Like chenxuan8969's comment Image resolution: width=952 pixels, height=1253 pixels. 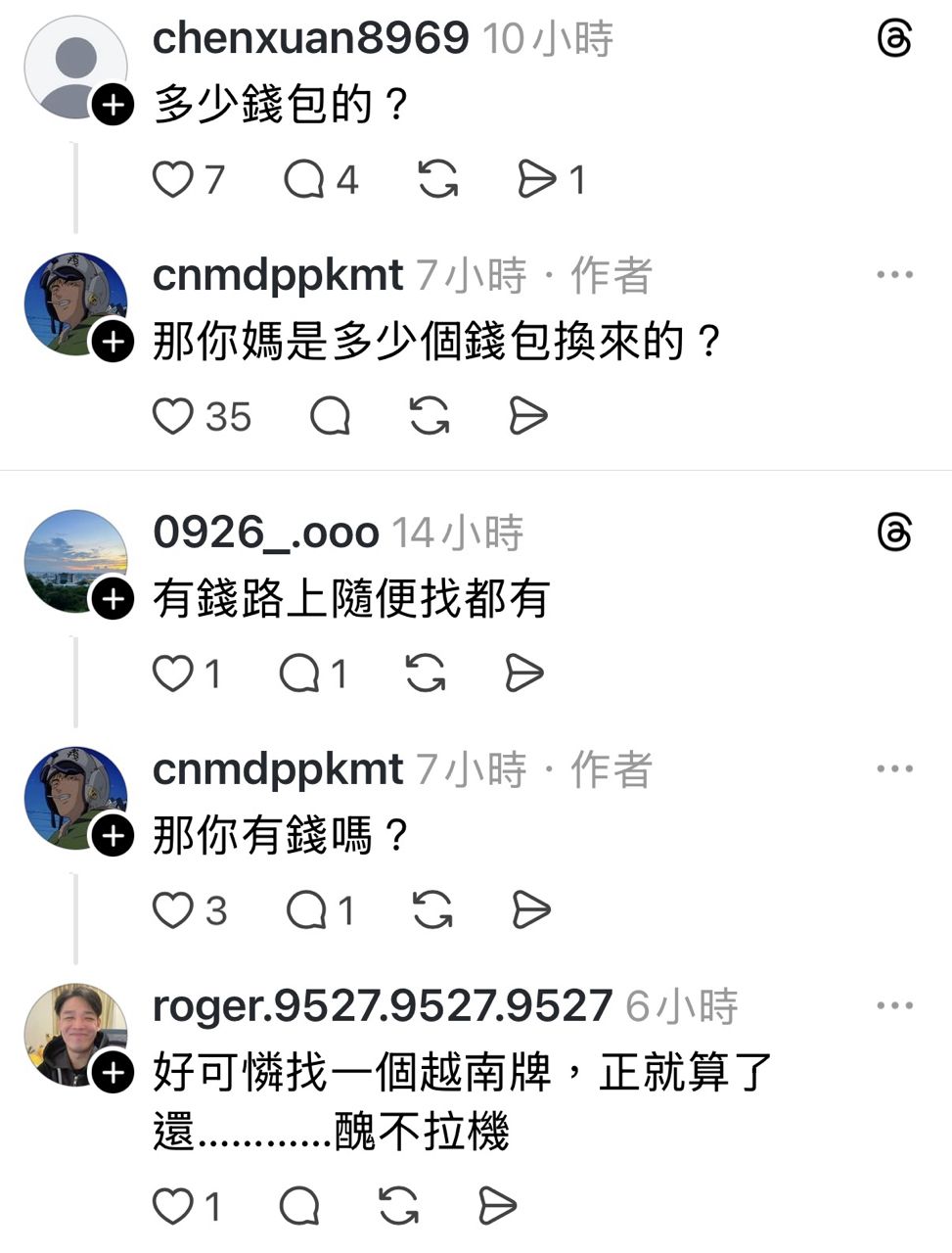pyautogui.click(x=174, y=180)
